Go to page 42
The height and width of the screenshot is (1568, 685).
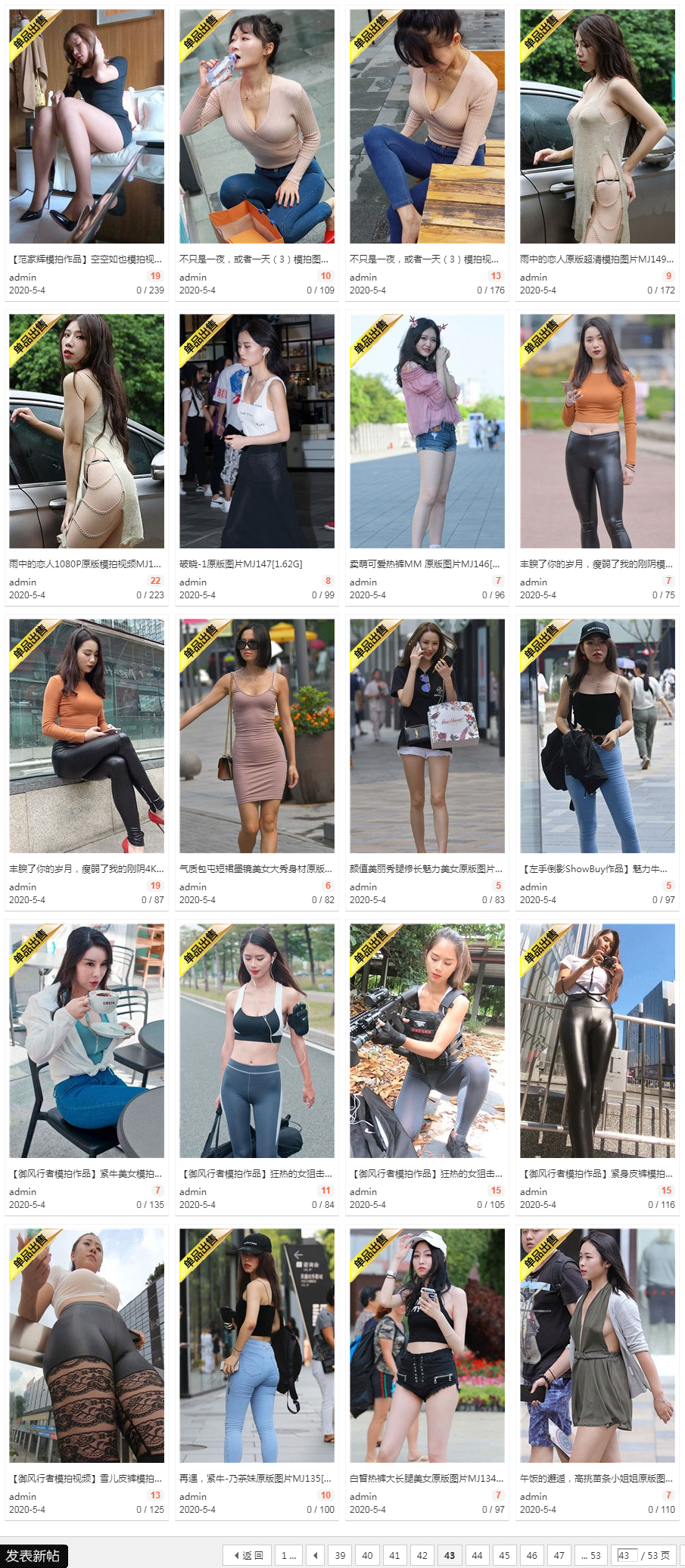pyautogui.click(x=422, y=1555)
